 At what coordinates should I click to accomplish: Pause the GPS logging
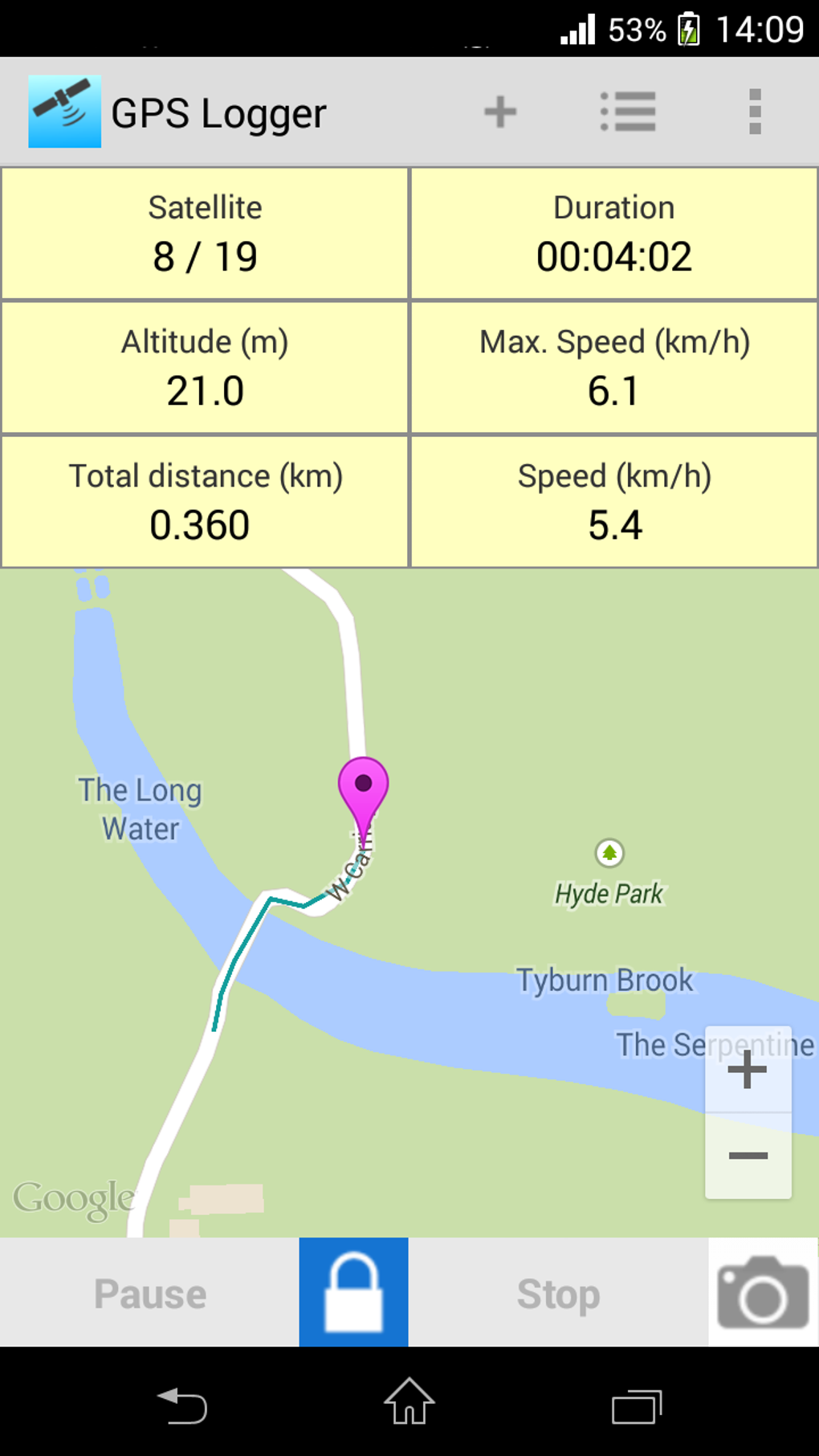pyautogui.click(x=150, y=1293)
